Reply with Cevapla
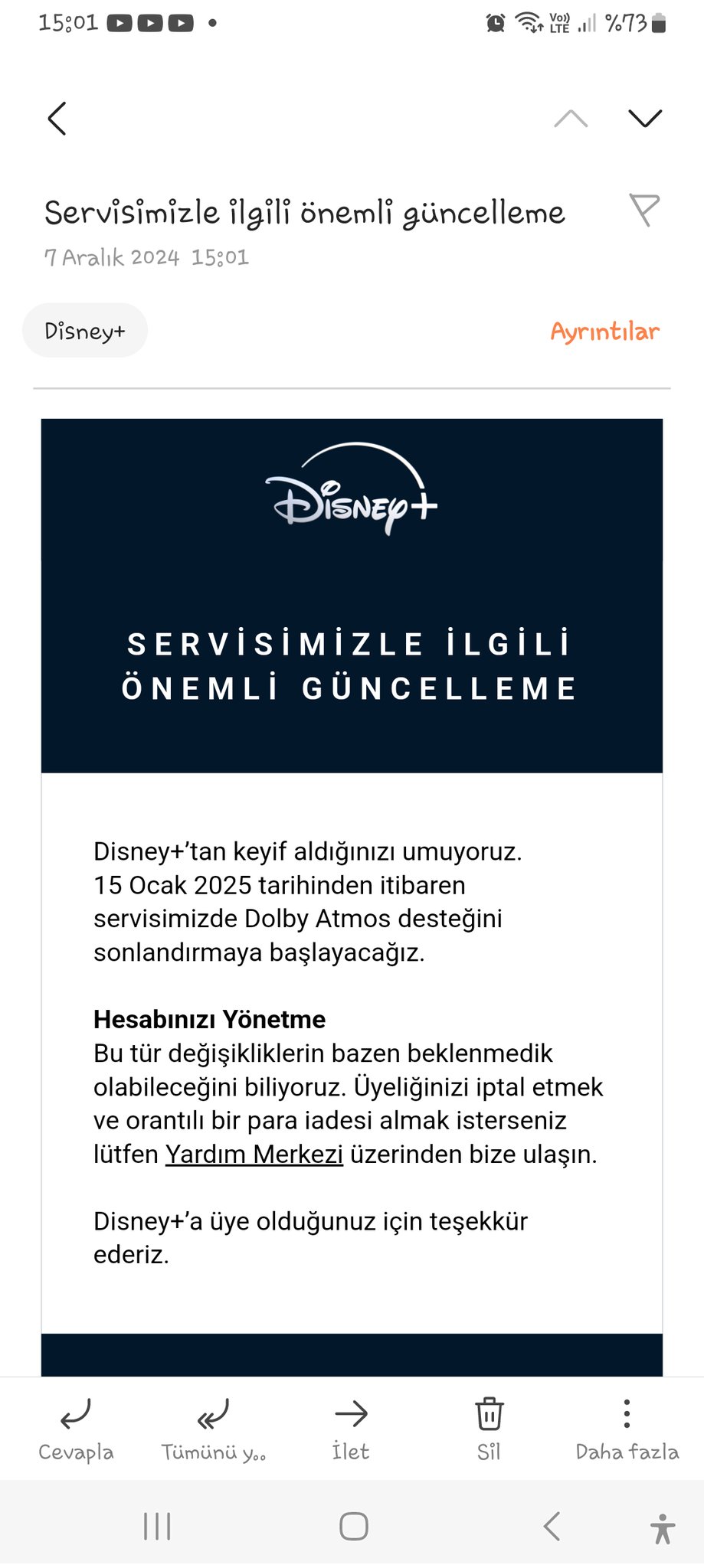The height and width of the screenshot is (1568, 704). (76, 1429)
